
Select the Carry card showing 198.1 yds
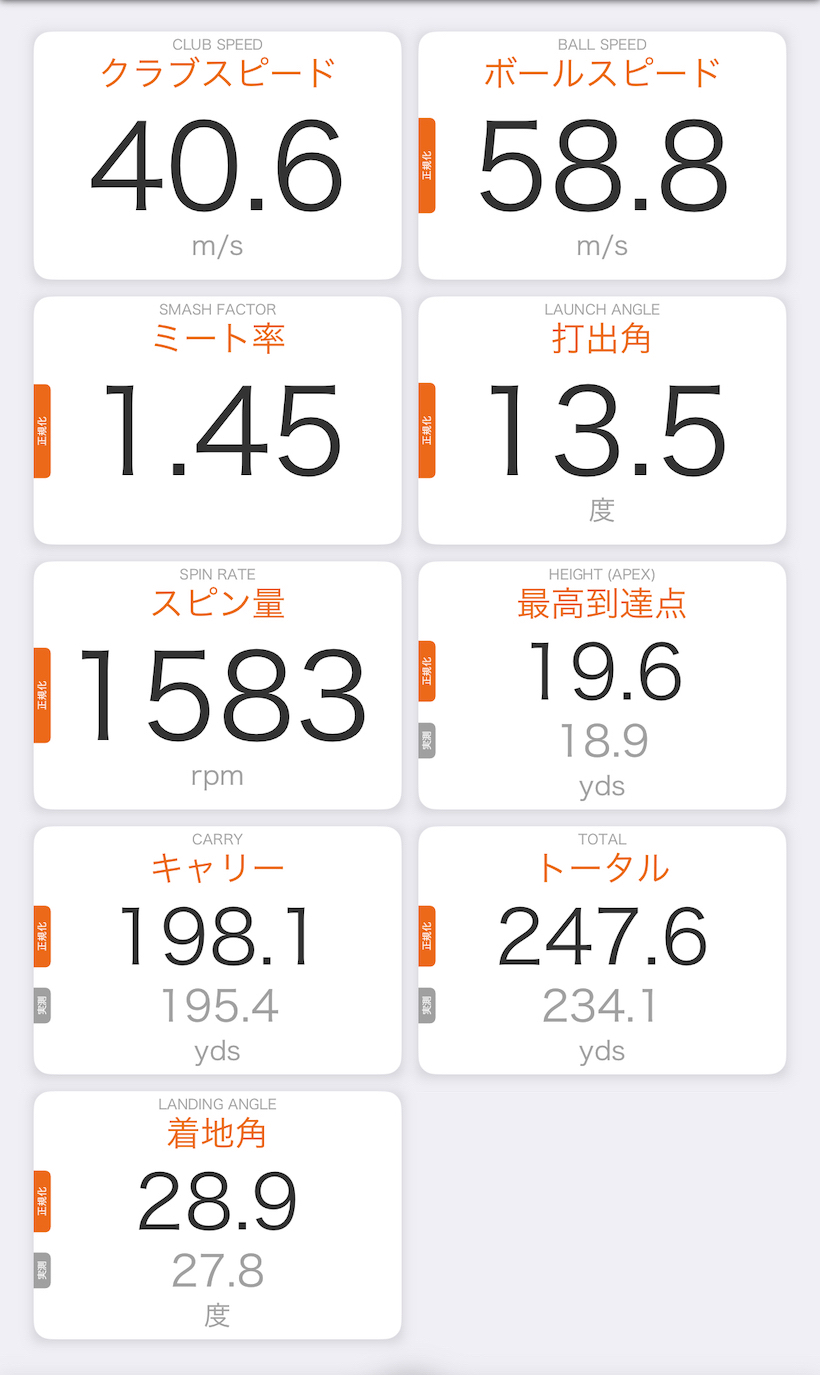pyautogui.click(x=217, y=950)
